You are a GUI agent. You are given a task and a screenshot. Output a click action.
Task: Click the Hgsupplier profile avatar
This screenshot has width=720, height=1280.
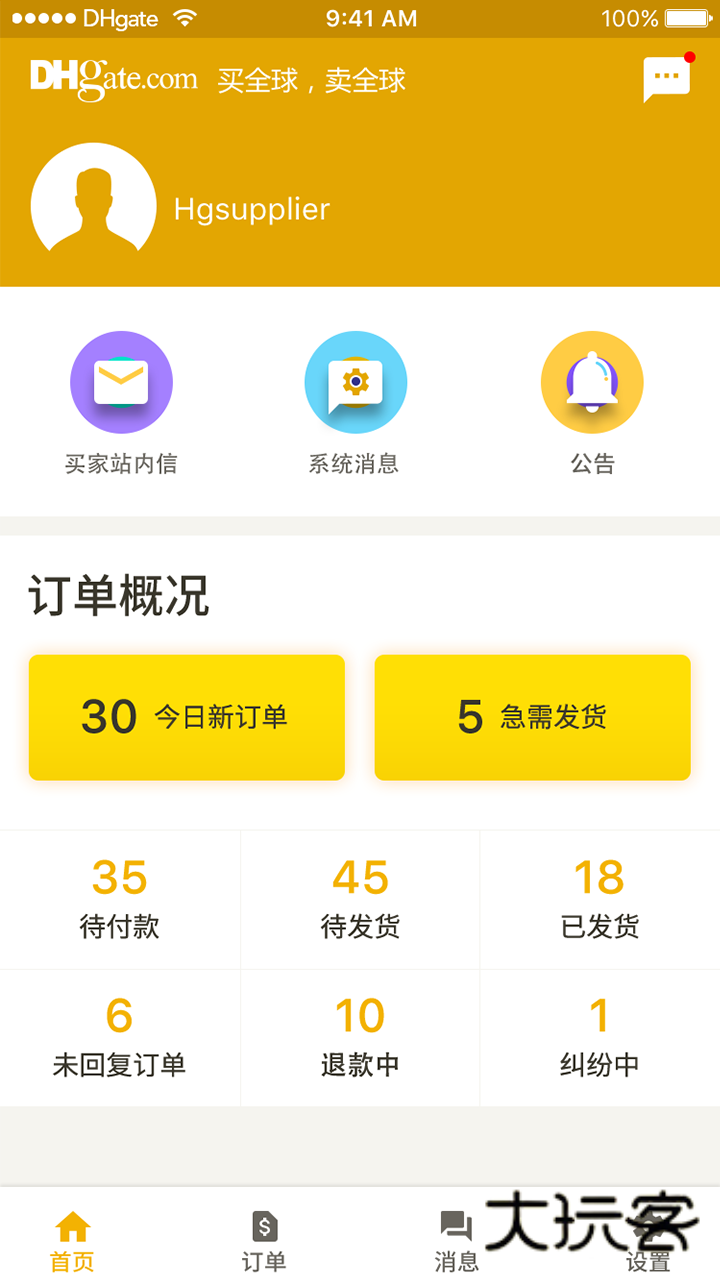[x=93, y=201]
